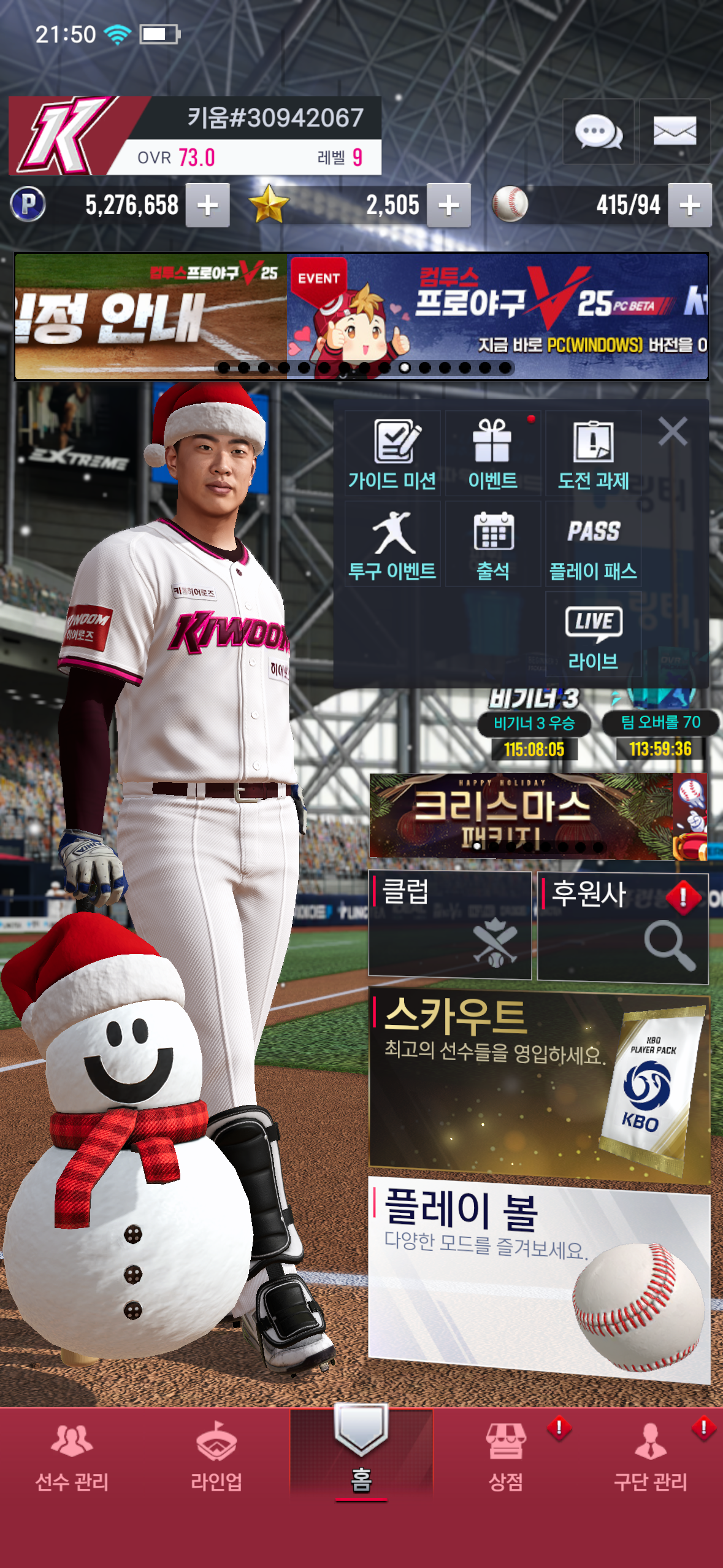
Task: Open the chat speech bubble icon
Action: pyautogui.click(x=598, y=131)
